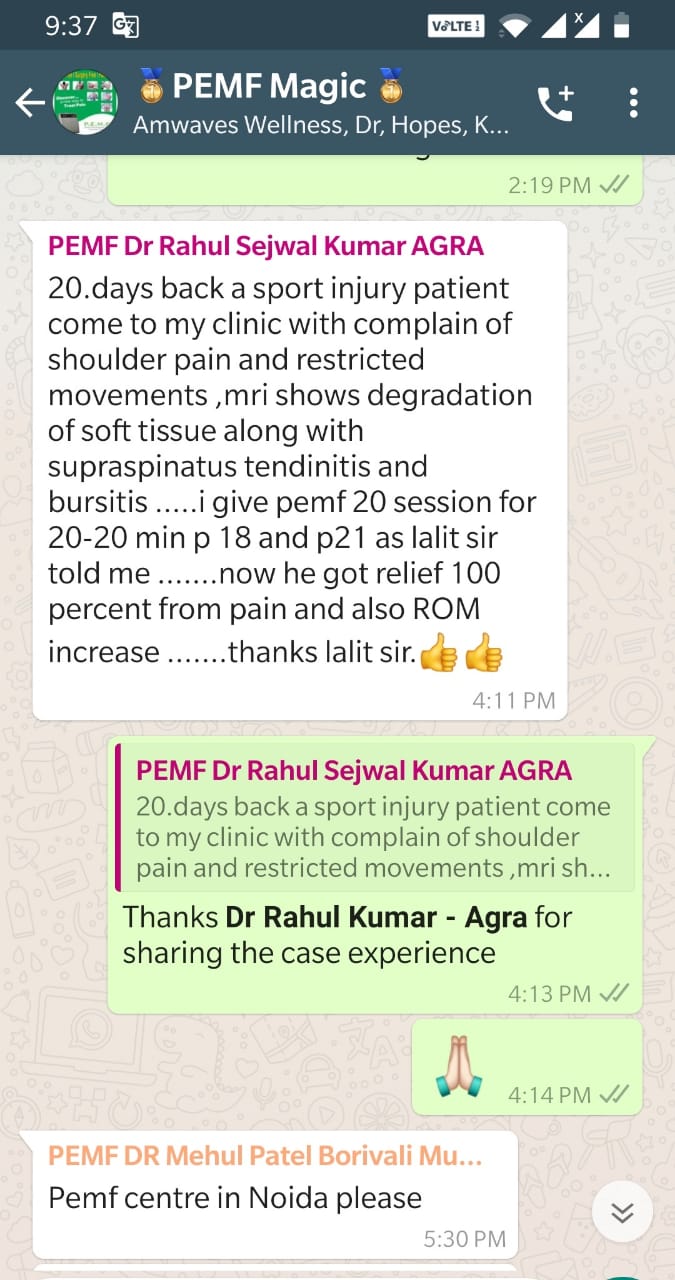Viewport: 675px width, 1280px height.
Task: Open the overflow menu
Action: point(633,103)
